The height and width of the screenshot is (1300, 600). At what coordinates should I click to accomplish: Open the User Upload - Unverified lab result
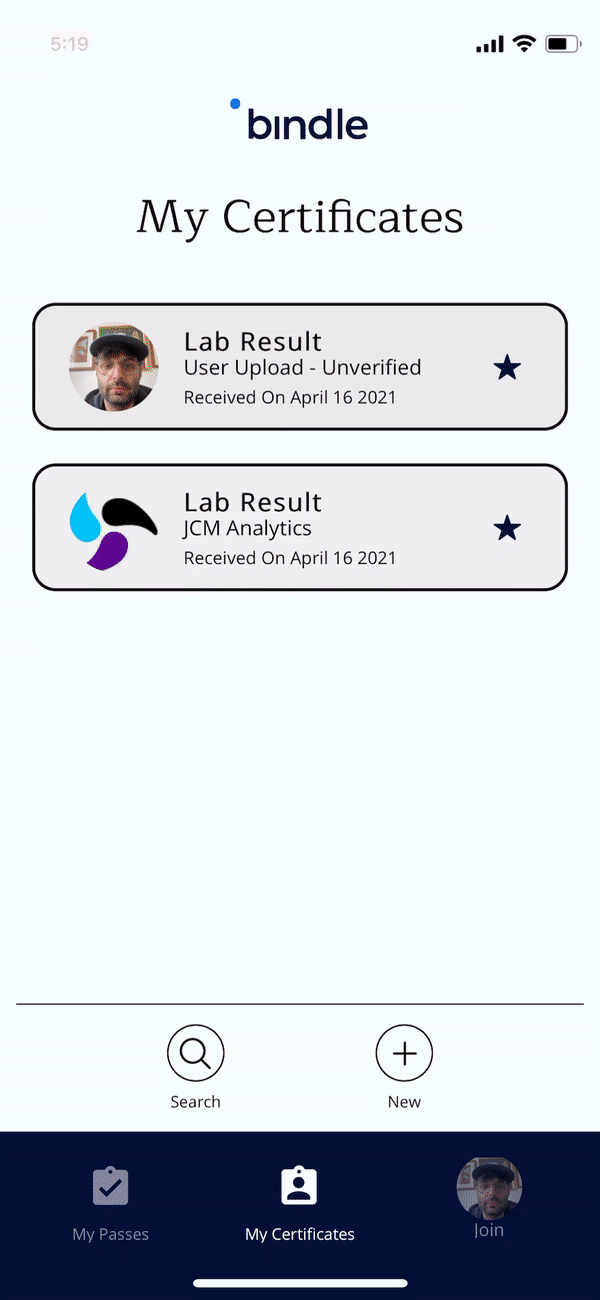[300, 367]
